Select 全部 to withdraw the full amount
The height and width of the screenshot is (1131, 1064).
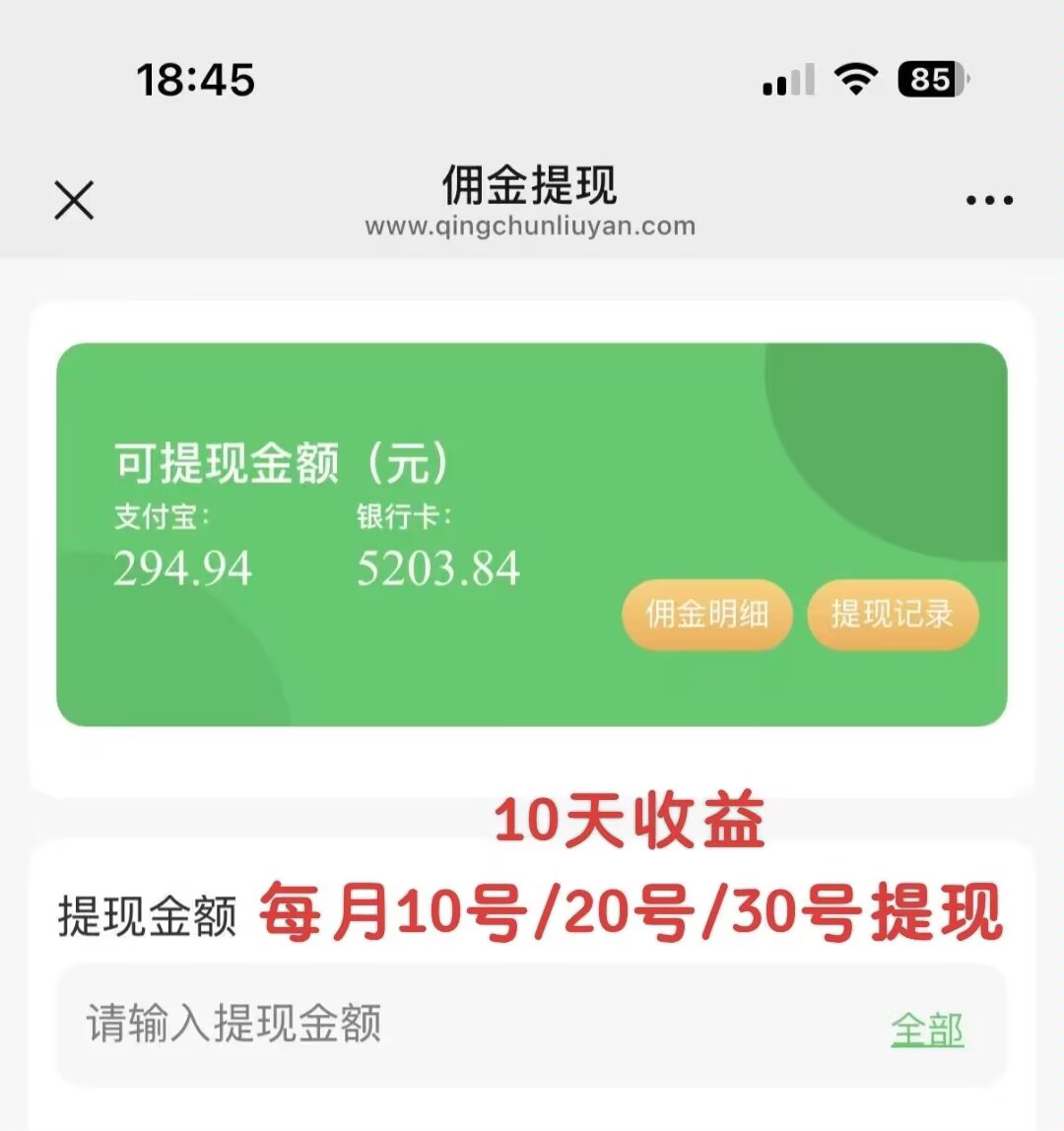click(926, 1030)
